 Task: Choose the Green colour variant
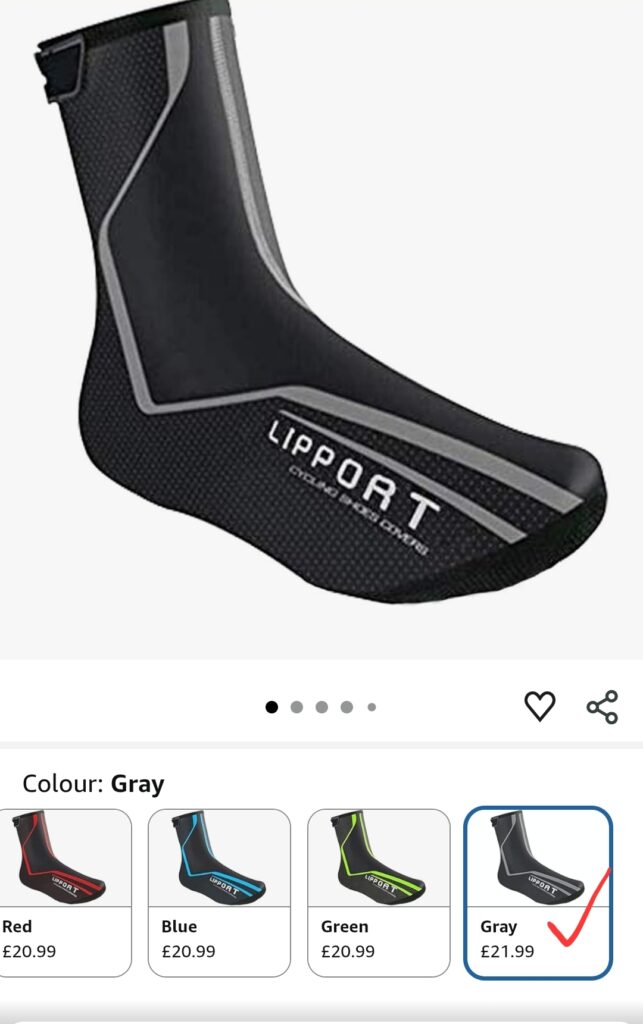pos(378,892)
